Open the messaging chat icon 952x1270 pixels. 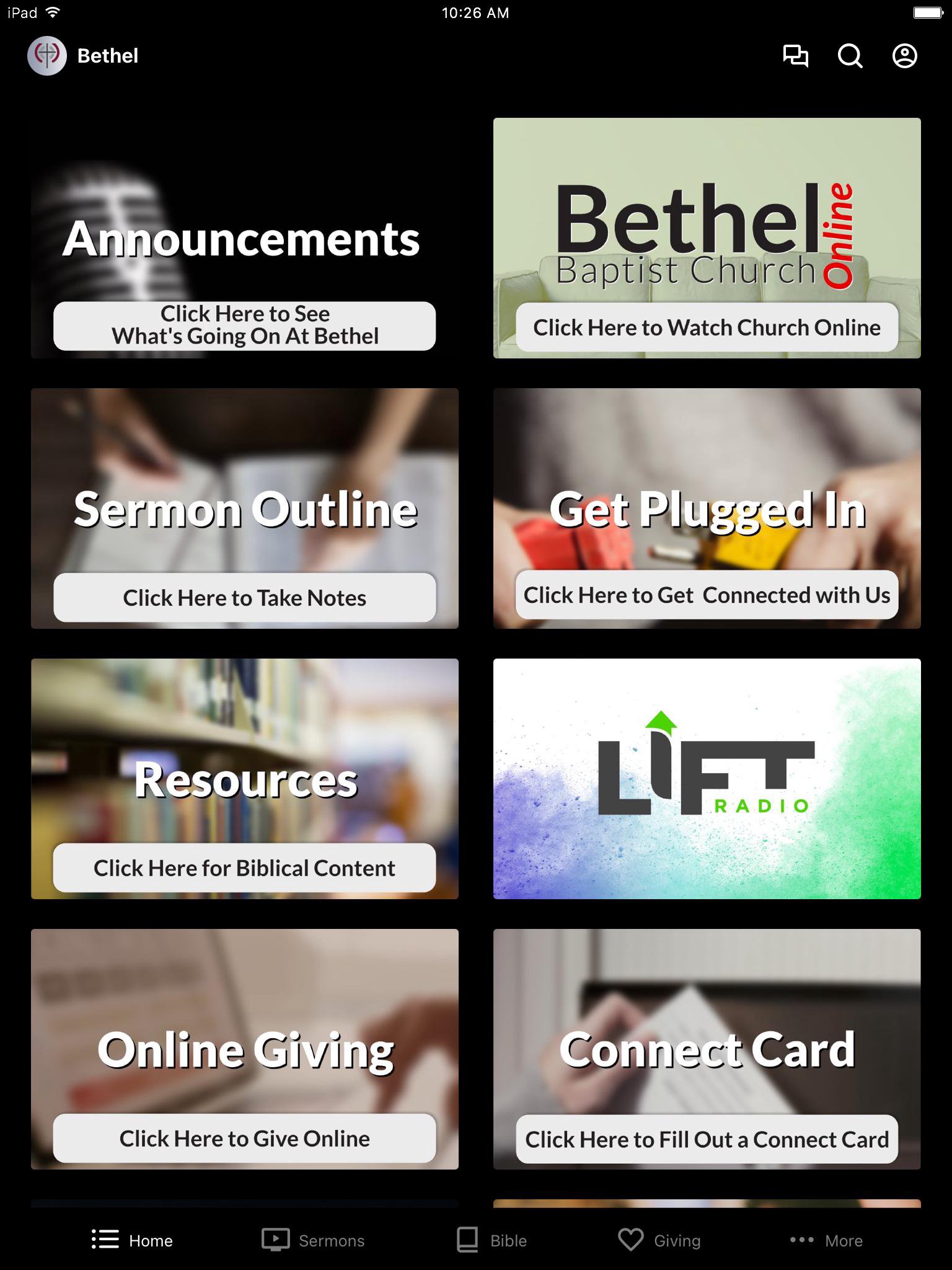pos(795,56)
